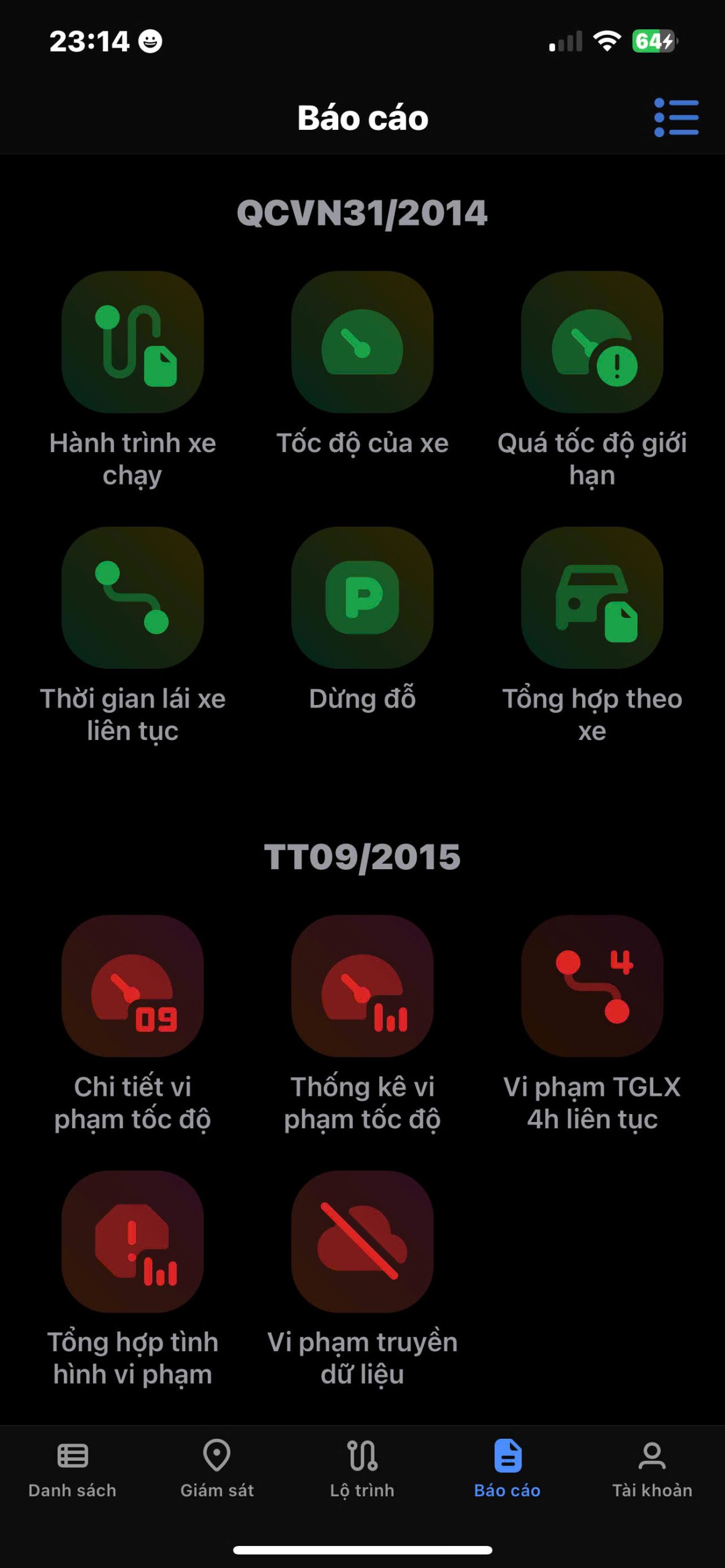Go to the Tài khoản tab
Viewport: 725px width, 1568px height.
click(x=652, y=1469)
